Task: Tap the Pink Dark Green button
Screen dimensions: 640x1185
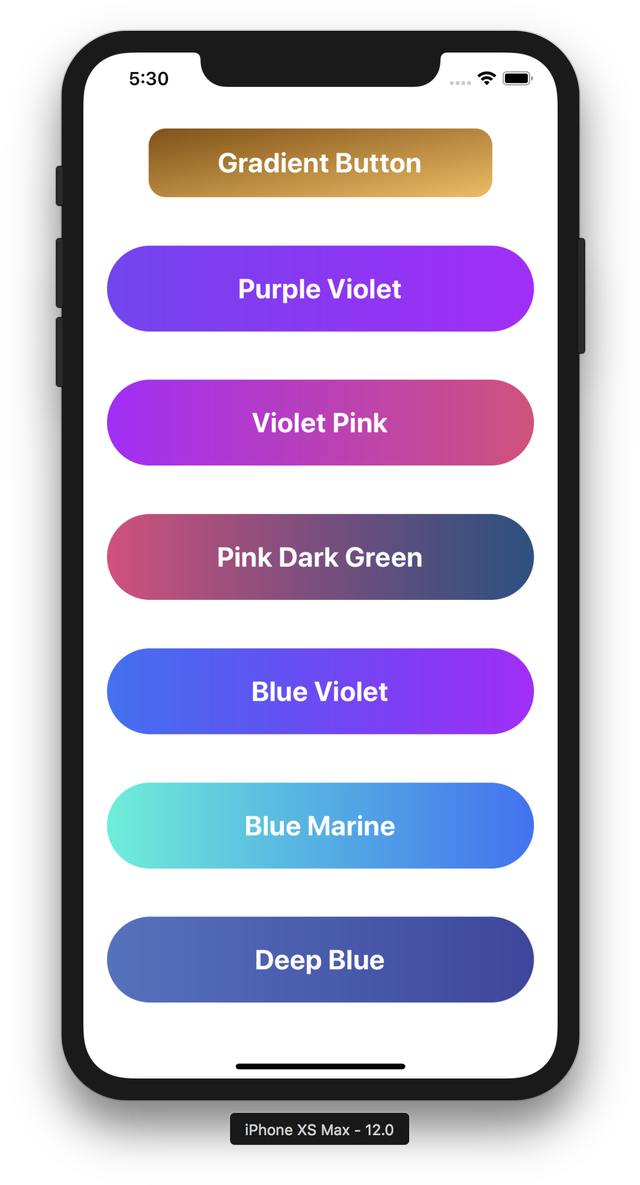Action: click(x=320, y=557)
